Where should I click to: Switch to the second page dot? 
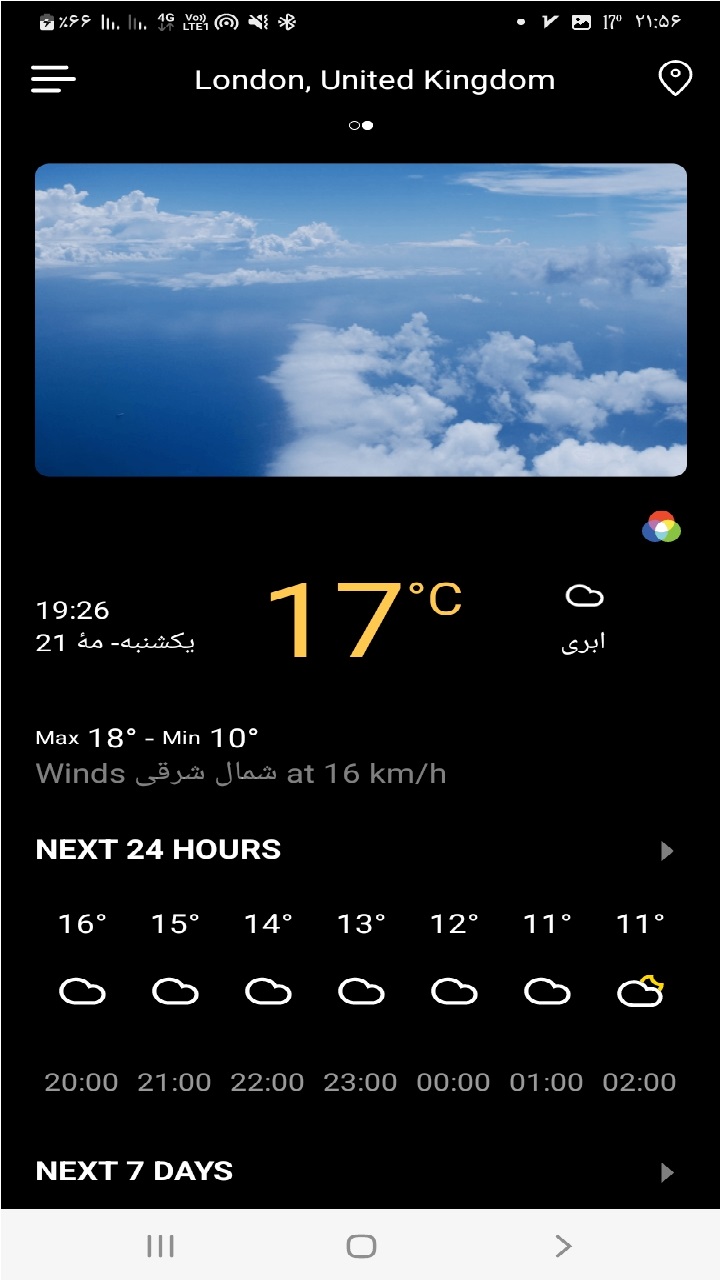(367, 126)
